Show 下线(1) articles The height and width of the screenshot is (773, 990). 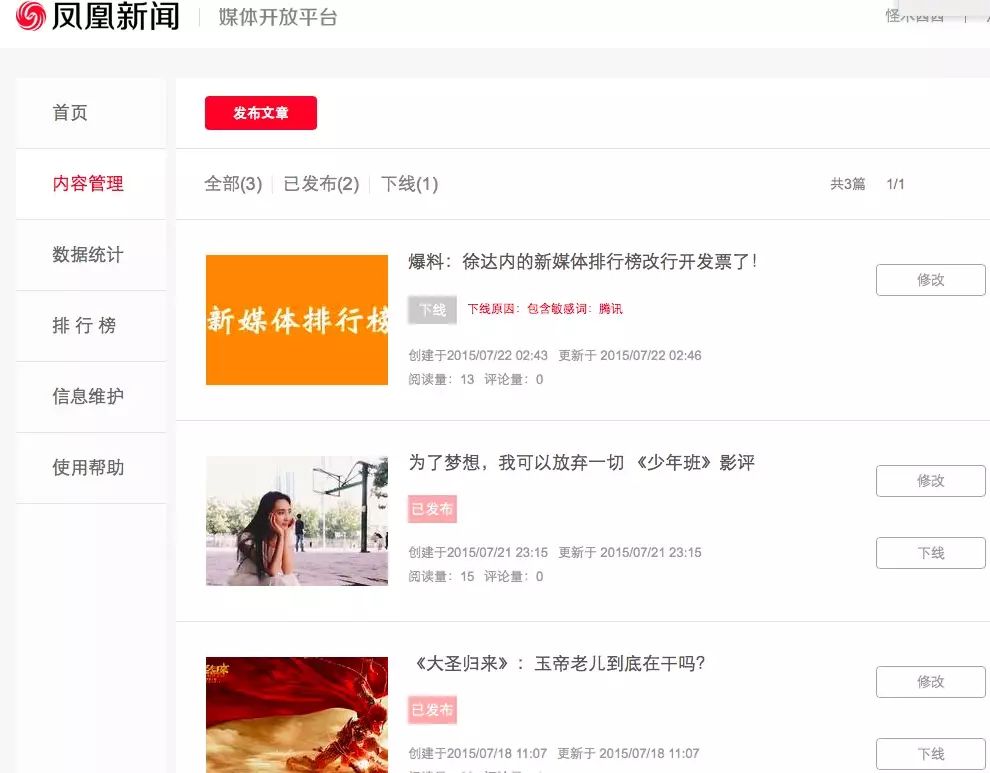pos(409,184)
